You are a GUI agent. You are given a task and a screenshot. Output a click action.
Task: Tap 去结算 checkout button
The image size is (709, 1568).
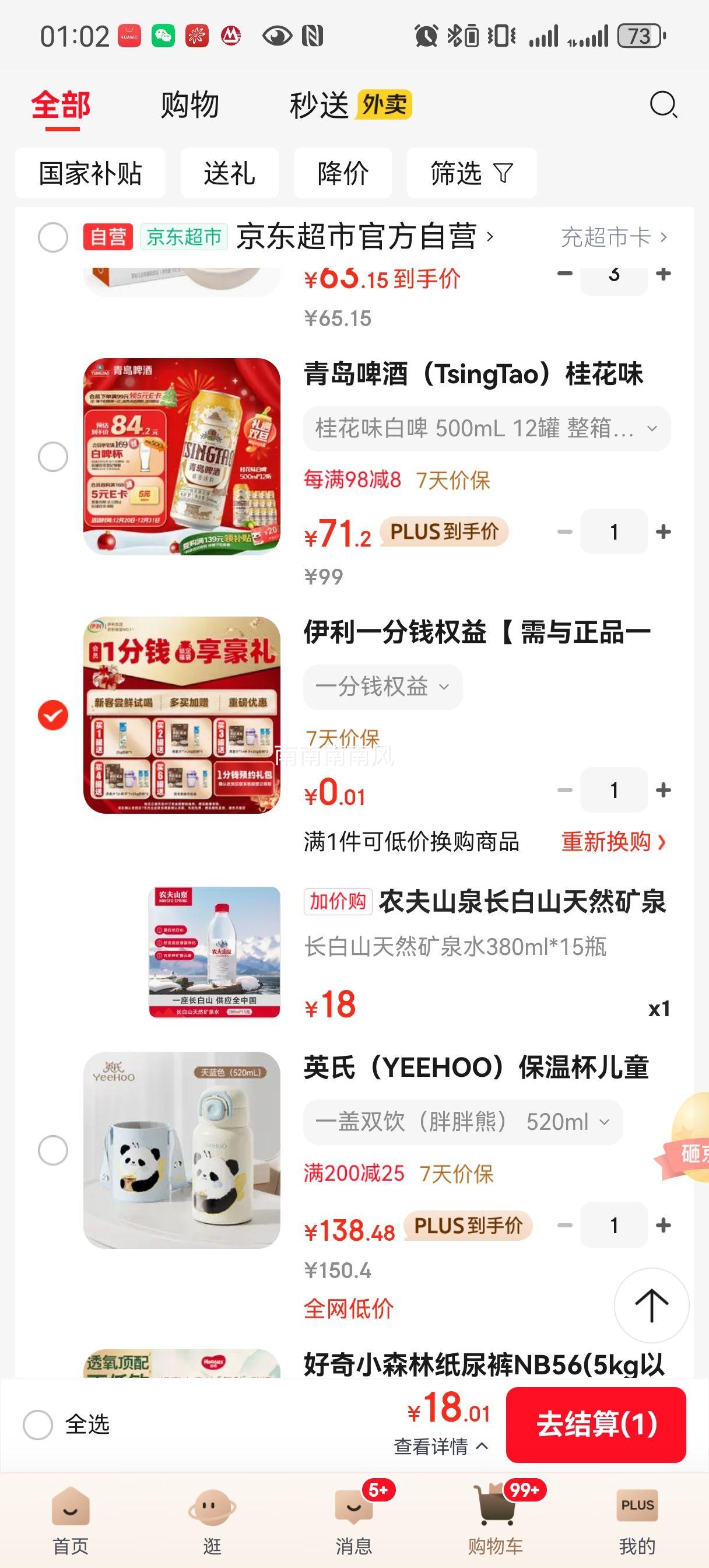coord(596,1424)
